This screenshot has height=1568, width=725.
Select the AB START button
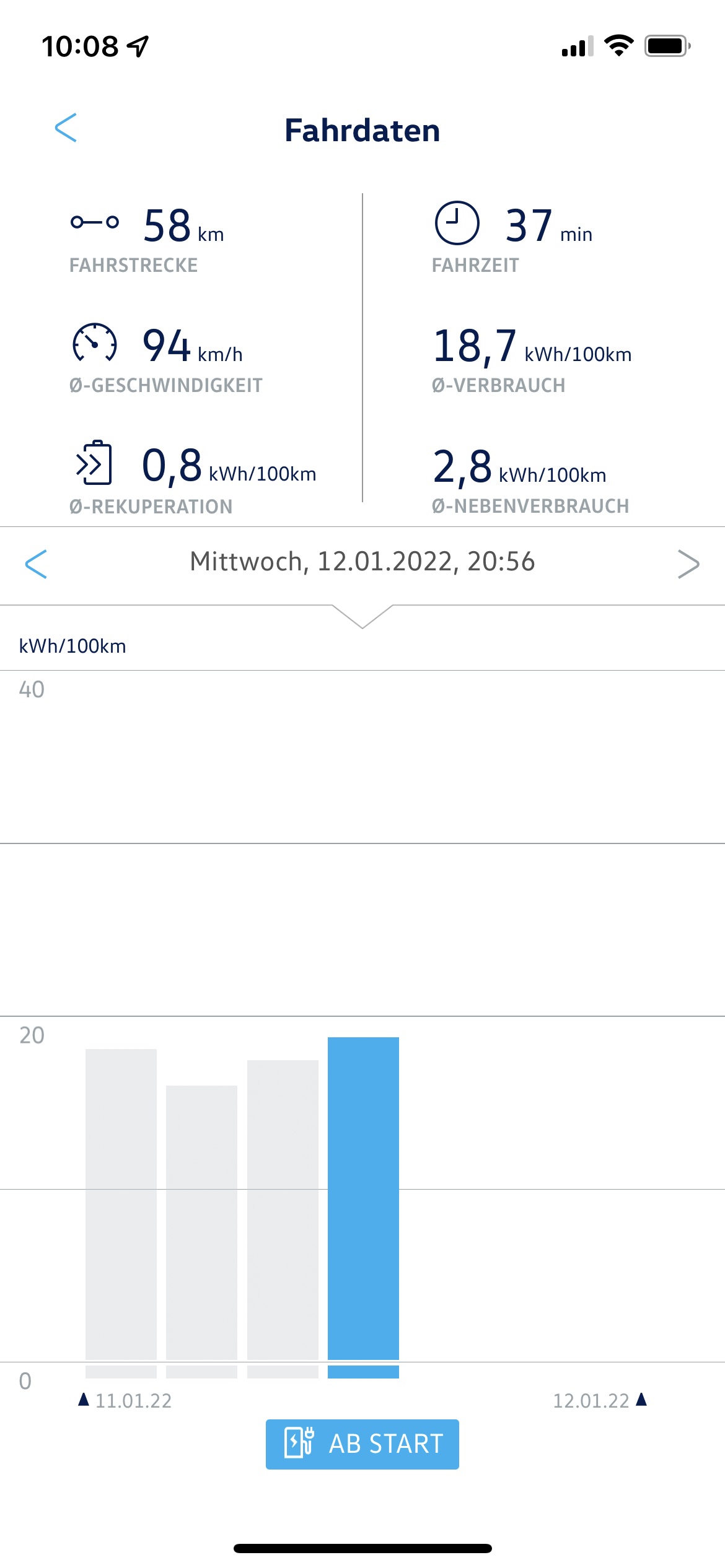click(362, 1444)
